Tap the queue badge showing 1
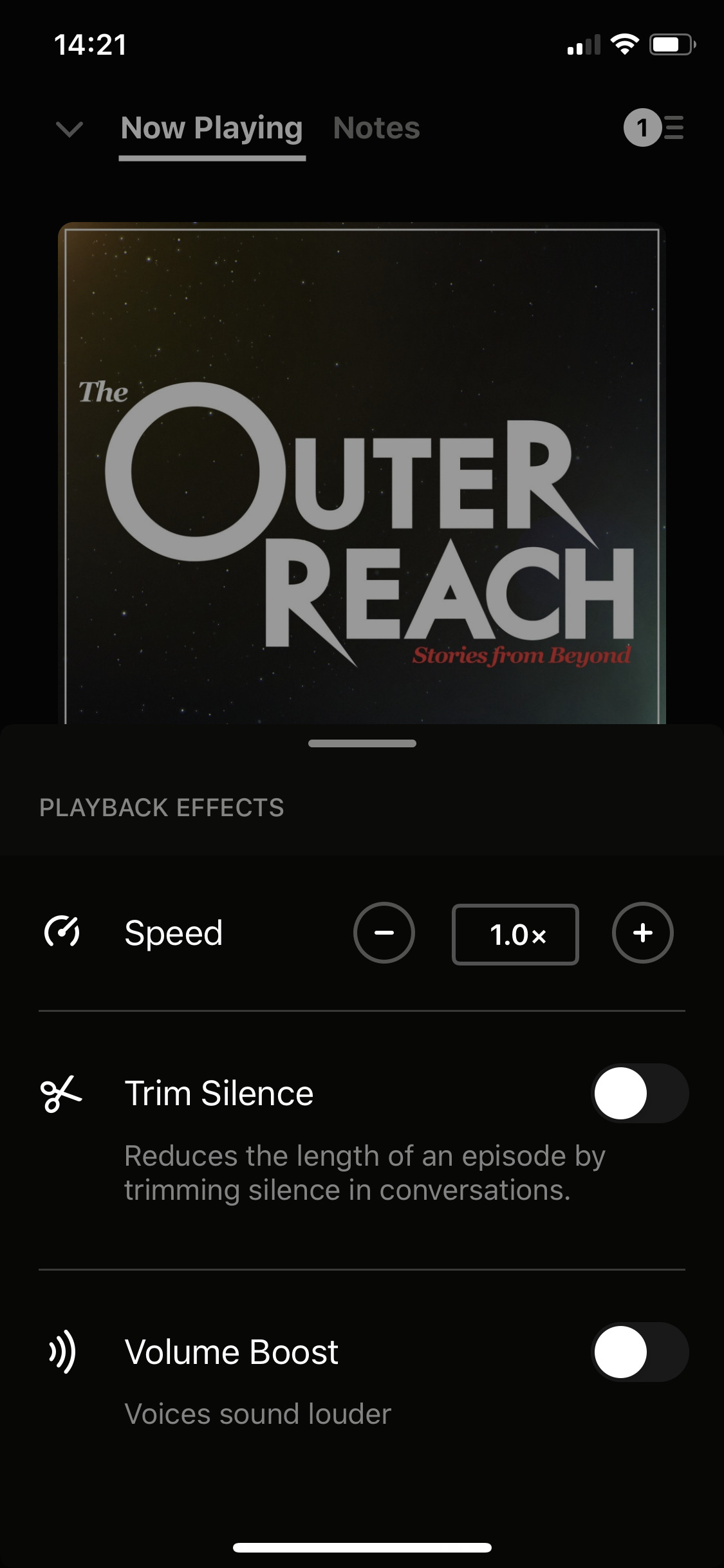Screen dimensions: 724x1568 (642, 129)
